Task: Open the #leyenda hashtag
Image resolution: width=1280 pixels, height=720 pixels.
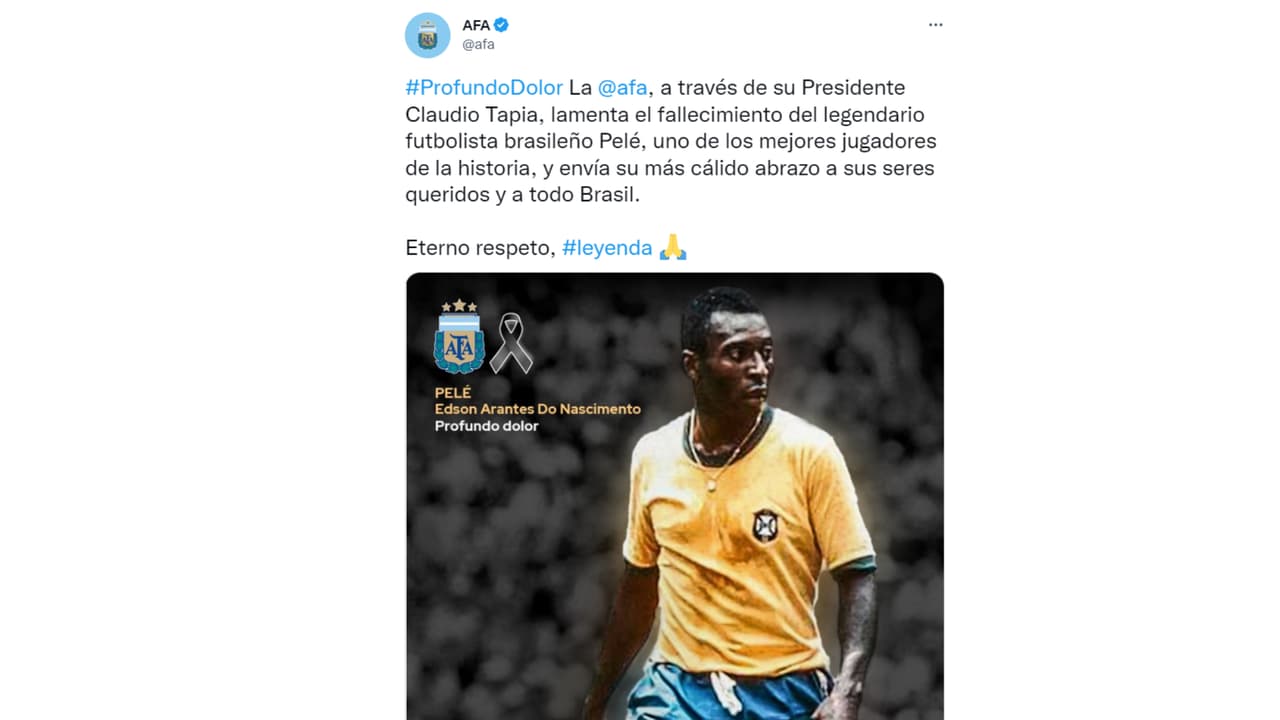Action: click(607, 247)
